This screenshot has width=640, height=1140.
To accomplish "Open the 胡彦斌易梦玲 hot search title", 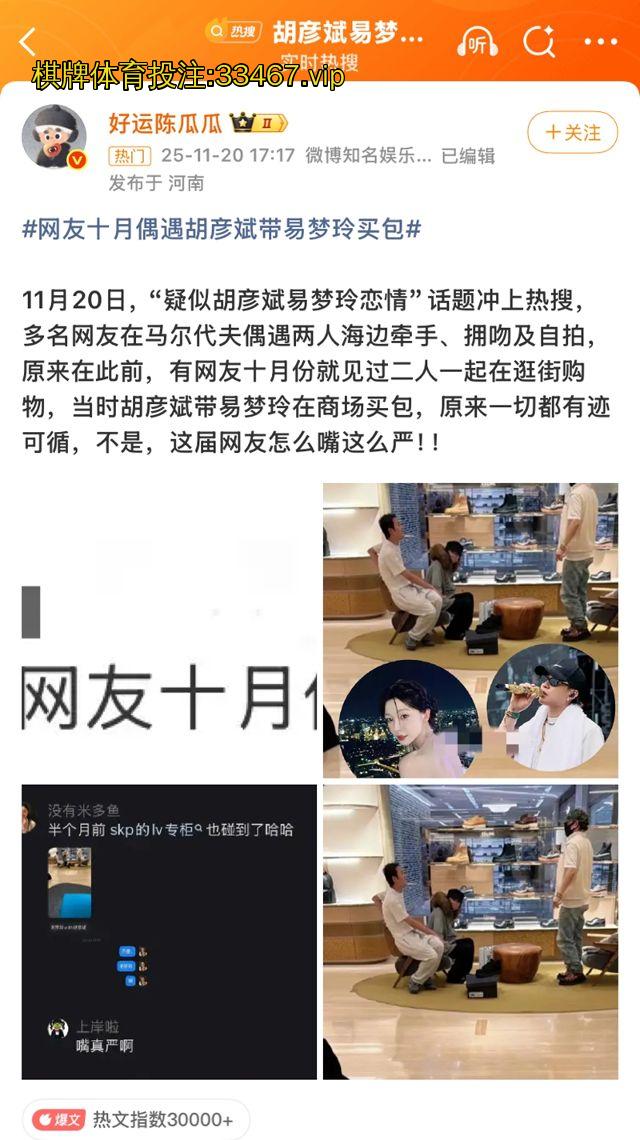I will point(348,30).
